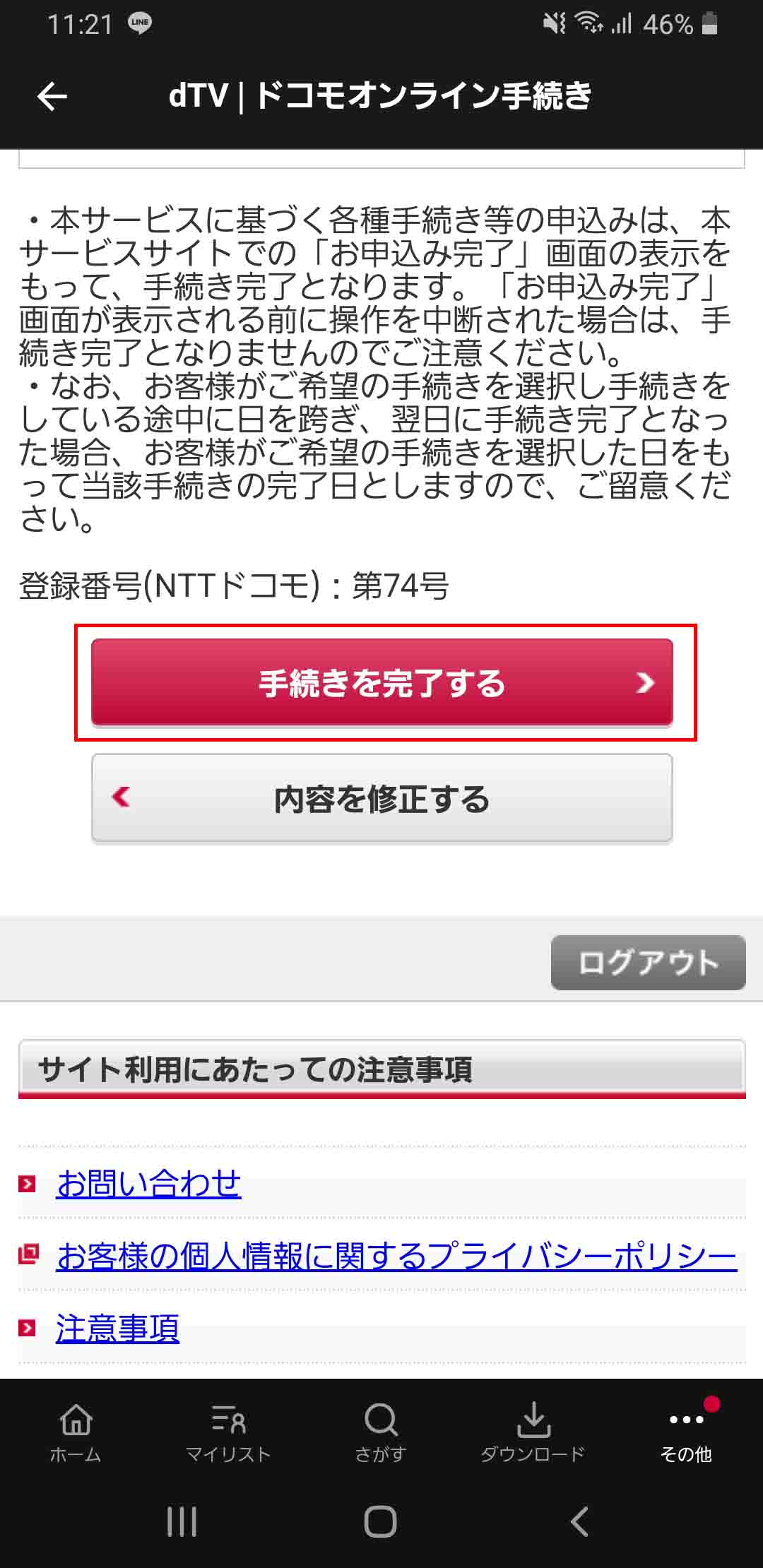Image resolution: width=763 pixels, height=1568 pixels.
Task: Tap 内容を修正する to edit details
Action: [x=381, y=799]
